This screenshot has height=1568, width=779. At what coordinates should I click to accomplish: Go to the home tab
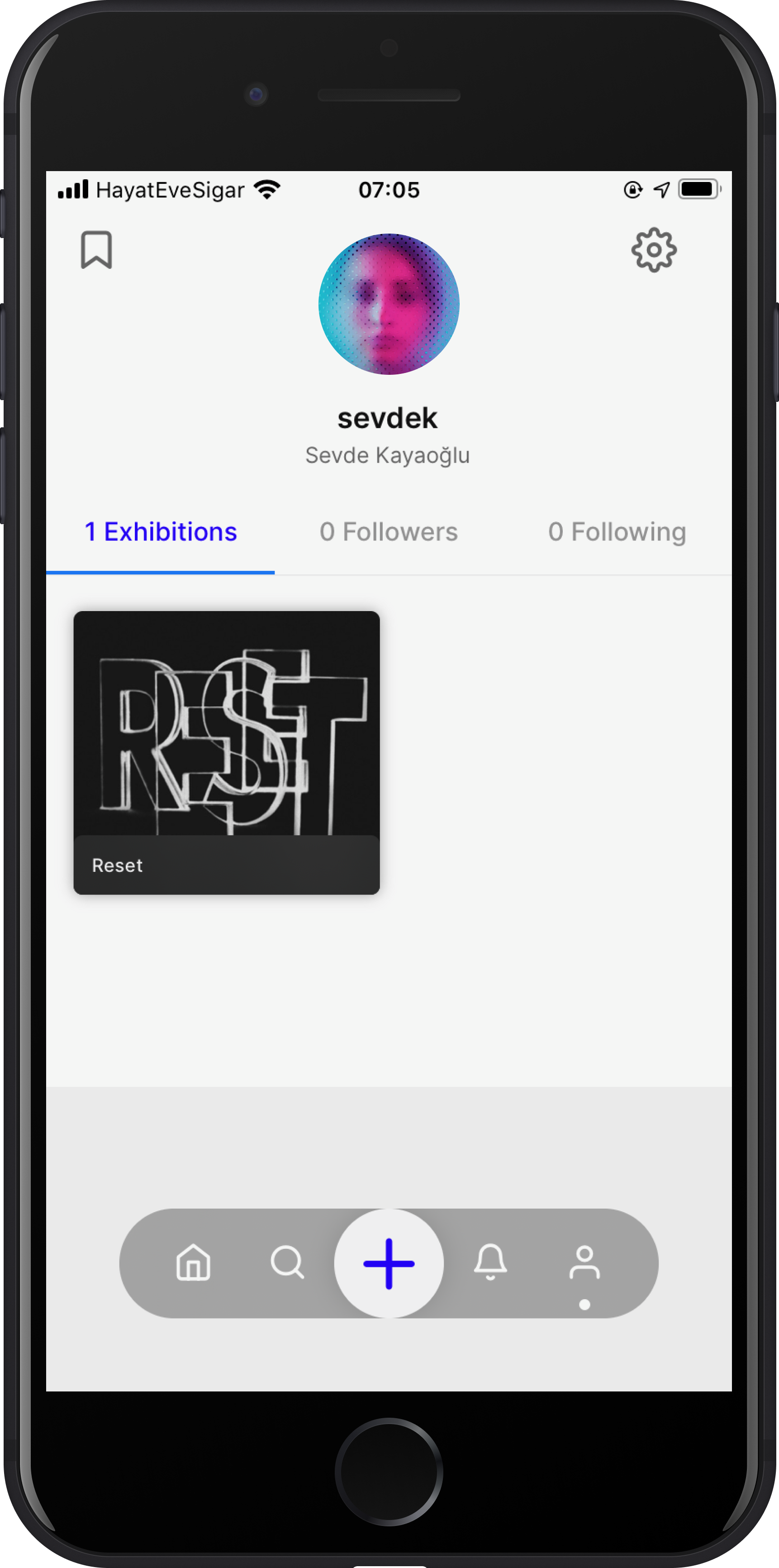(x=193, y=1263)
